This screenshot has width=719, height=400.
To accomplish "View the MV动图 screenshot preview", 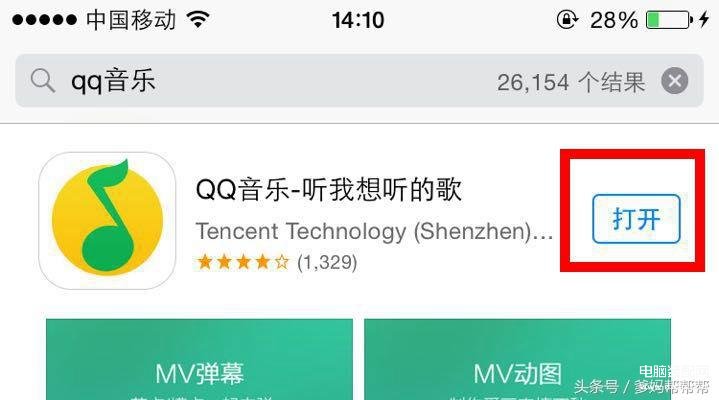I will pos(516,360).
